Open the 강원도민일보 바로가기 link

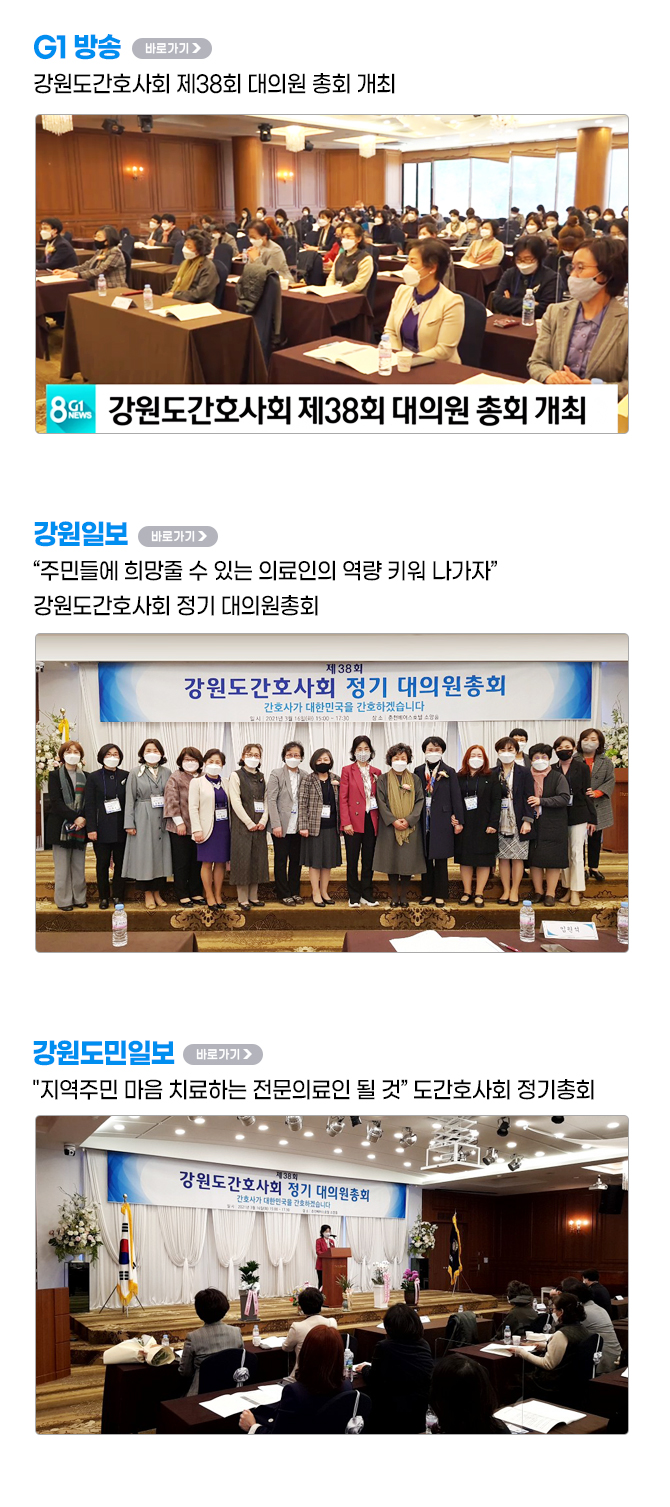pos(222,1054)
